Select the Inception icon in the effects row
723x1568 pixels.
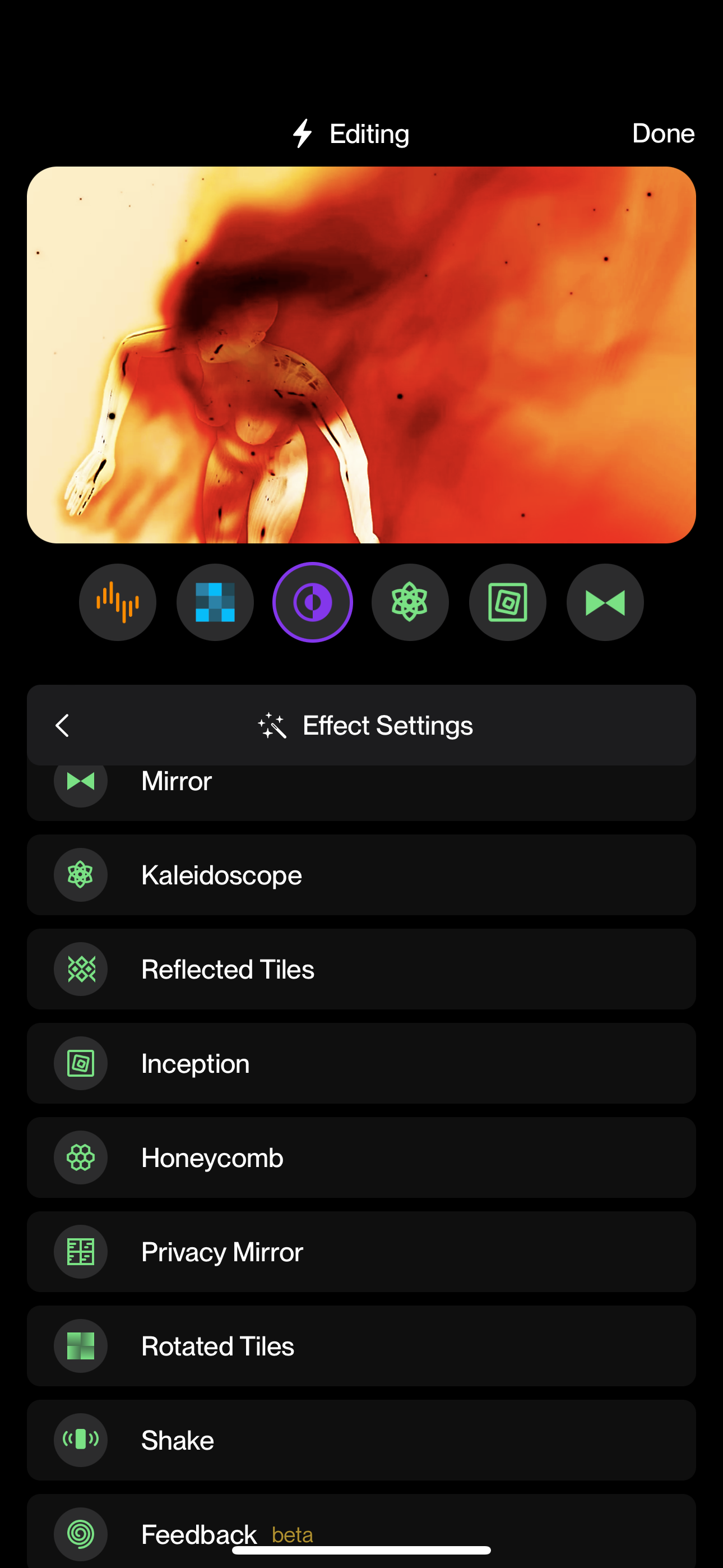tap(508, 601)
